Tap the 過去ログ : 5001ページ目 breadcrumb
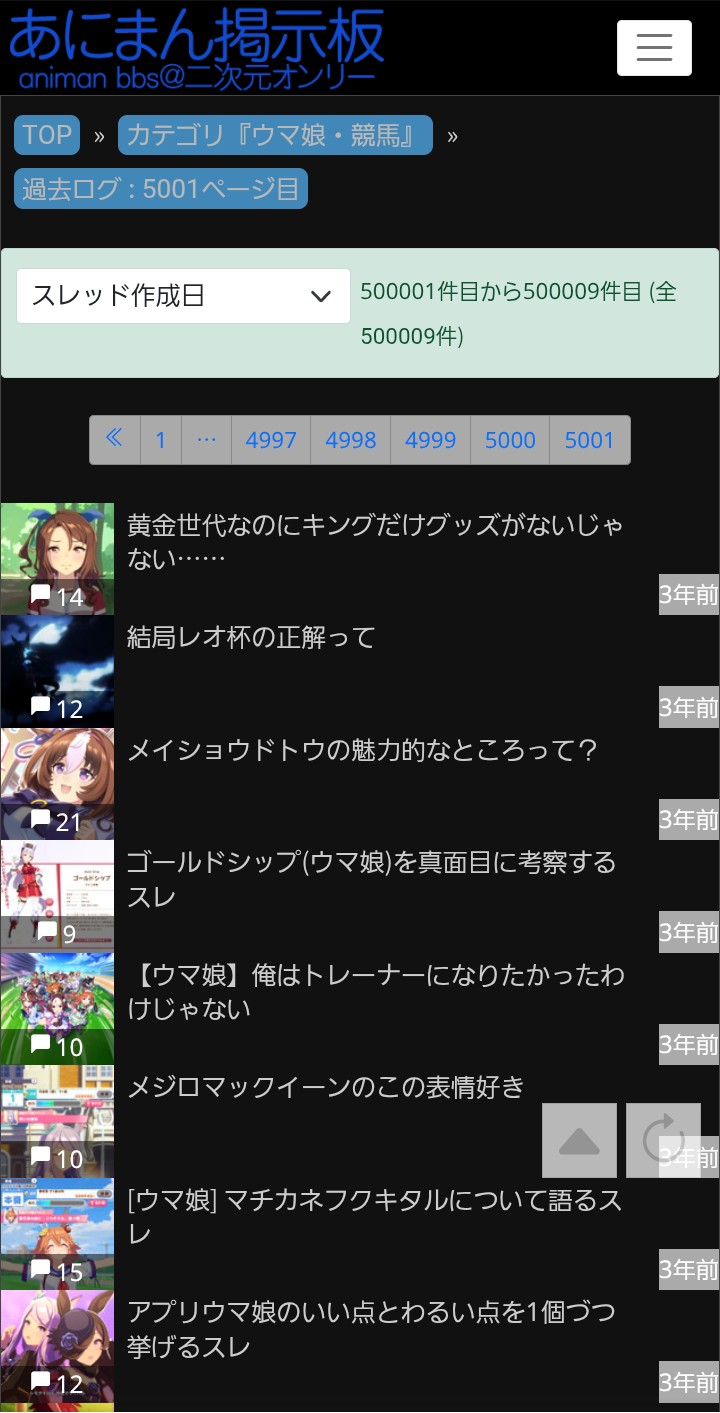The height and width of the screenshot is (1413, 720). pos(161,188)
